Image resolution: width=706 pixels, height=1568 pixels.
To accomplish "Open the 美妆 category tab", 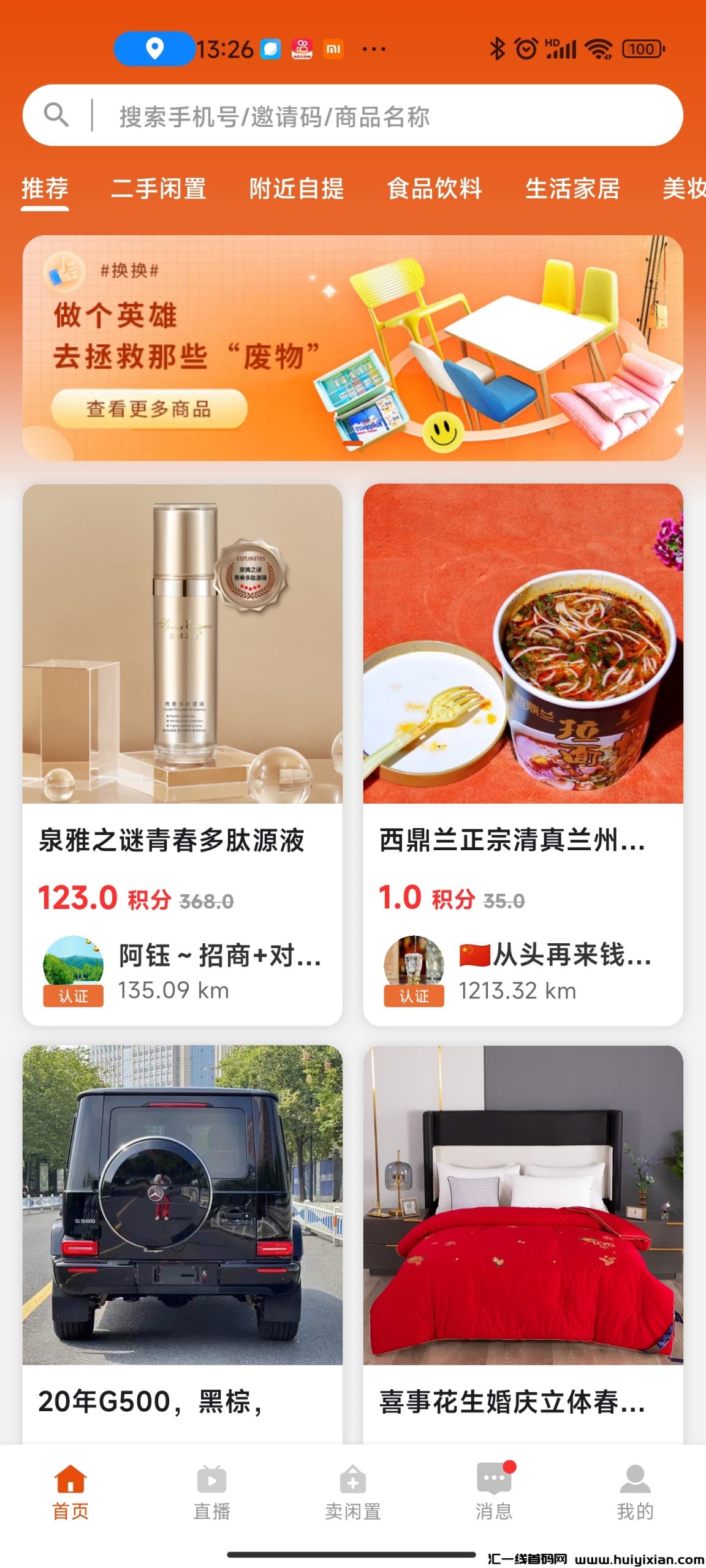I will (684, 189).
